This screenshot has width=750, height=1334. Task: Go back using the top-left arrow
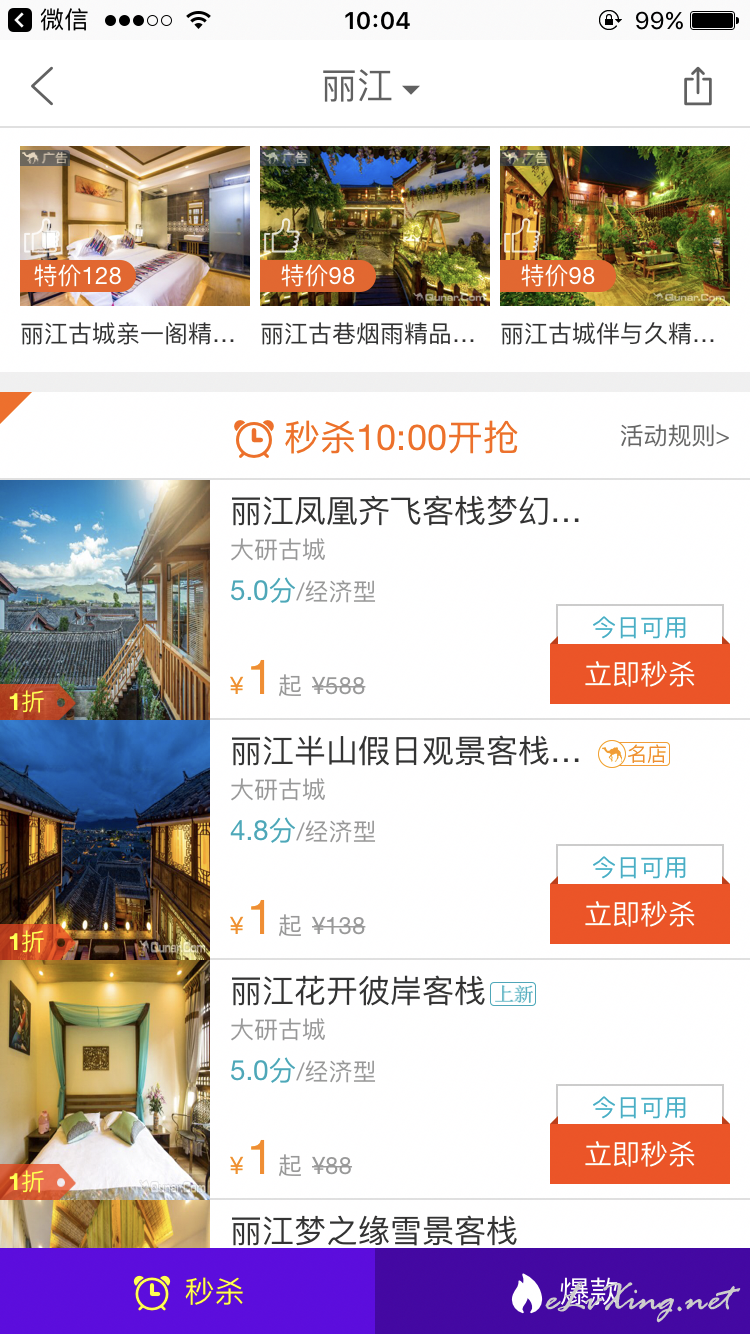(42, 87)
